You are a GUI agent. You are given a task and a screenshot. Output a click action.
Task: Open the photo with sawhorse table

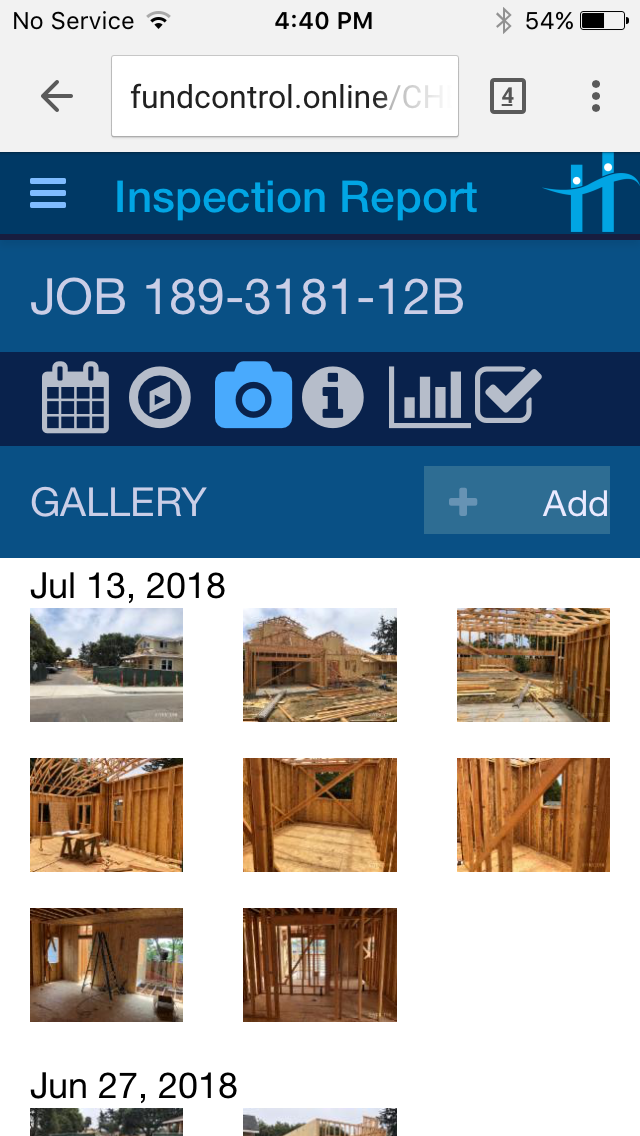coord(106,815)
